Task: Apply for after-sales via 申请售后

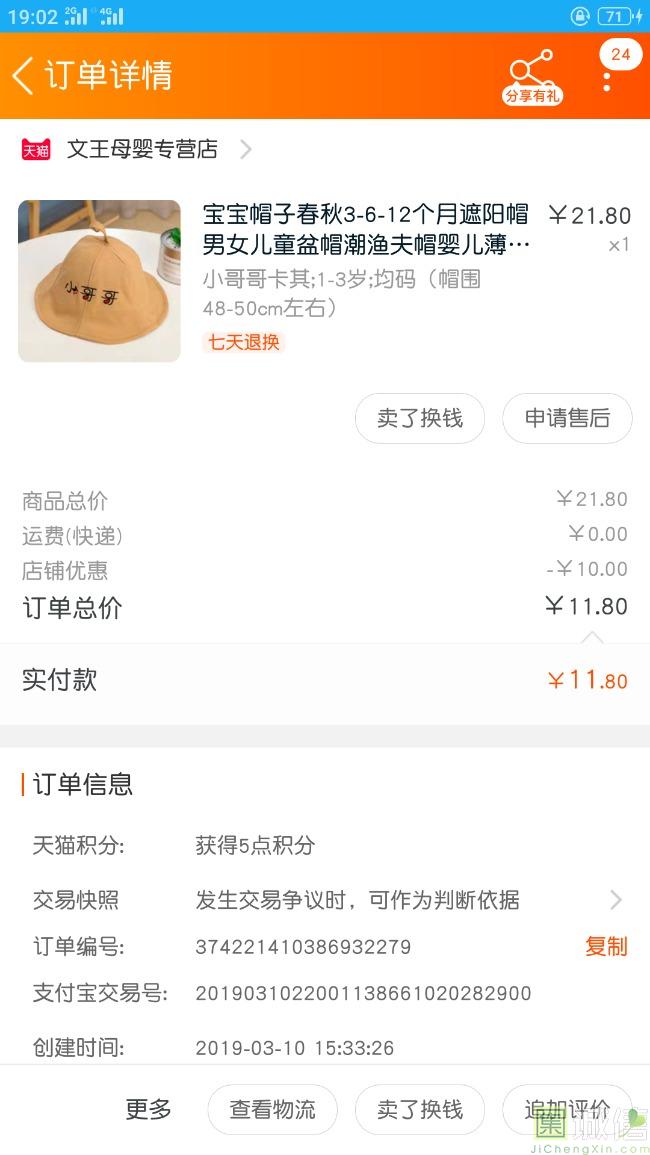Action: [x=567, y=418]
